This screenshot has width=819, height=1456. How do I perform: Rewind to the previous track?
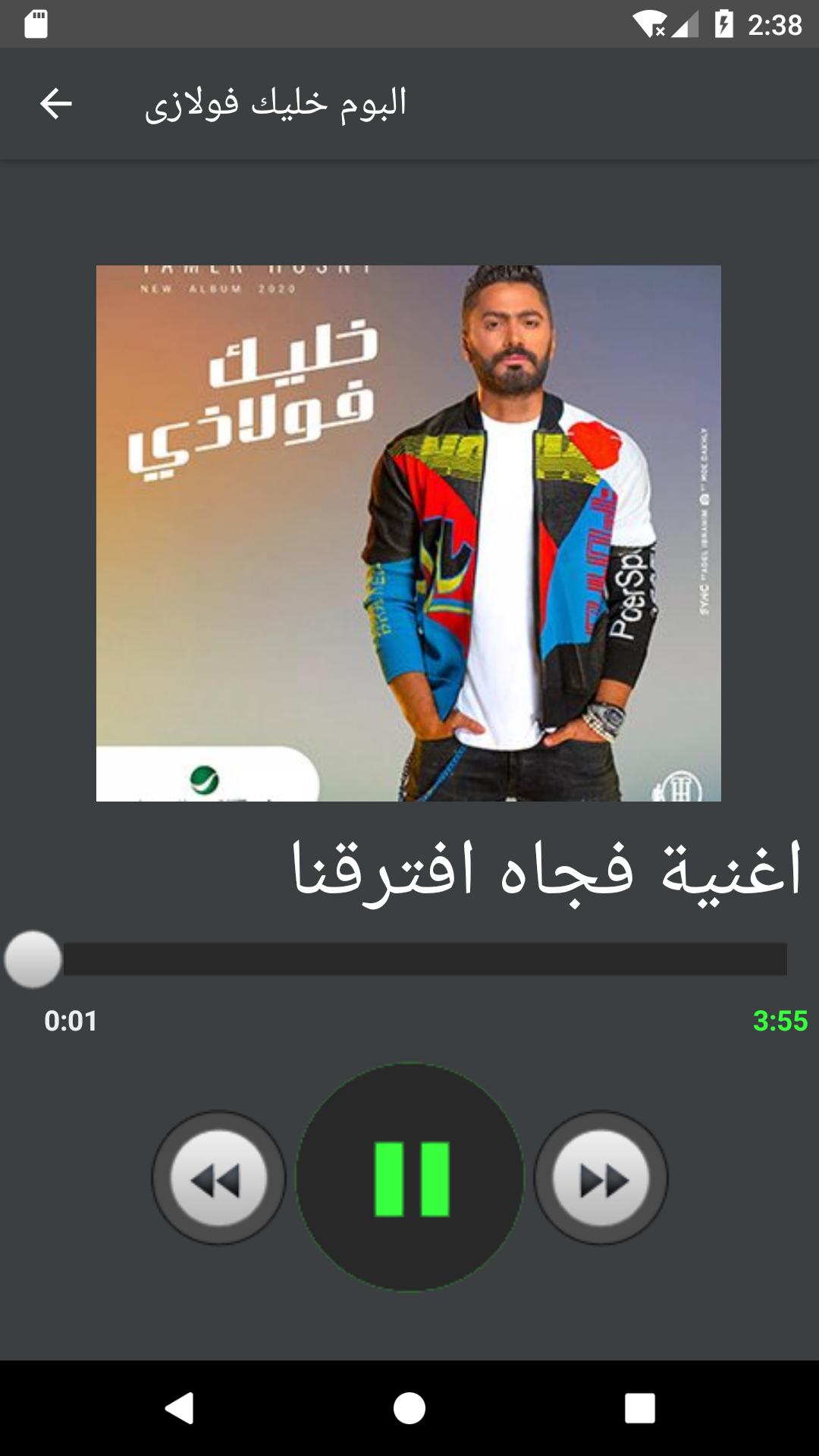[218, 1178]
